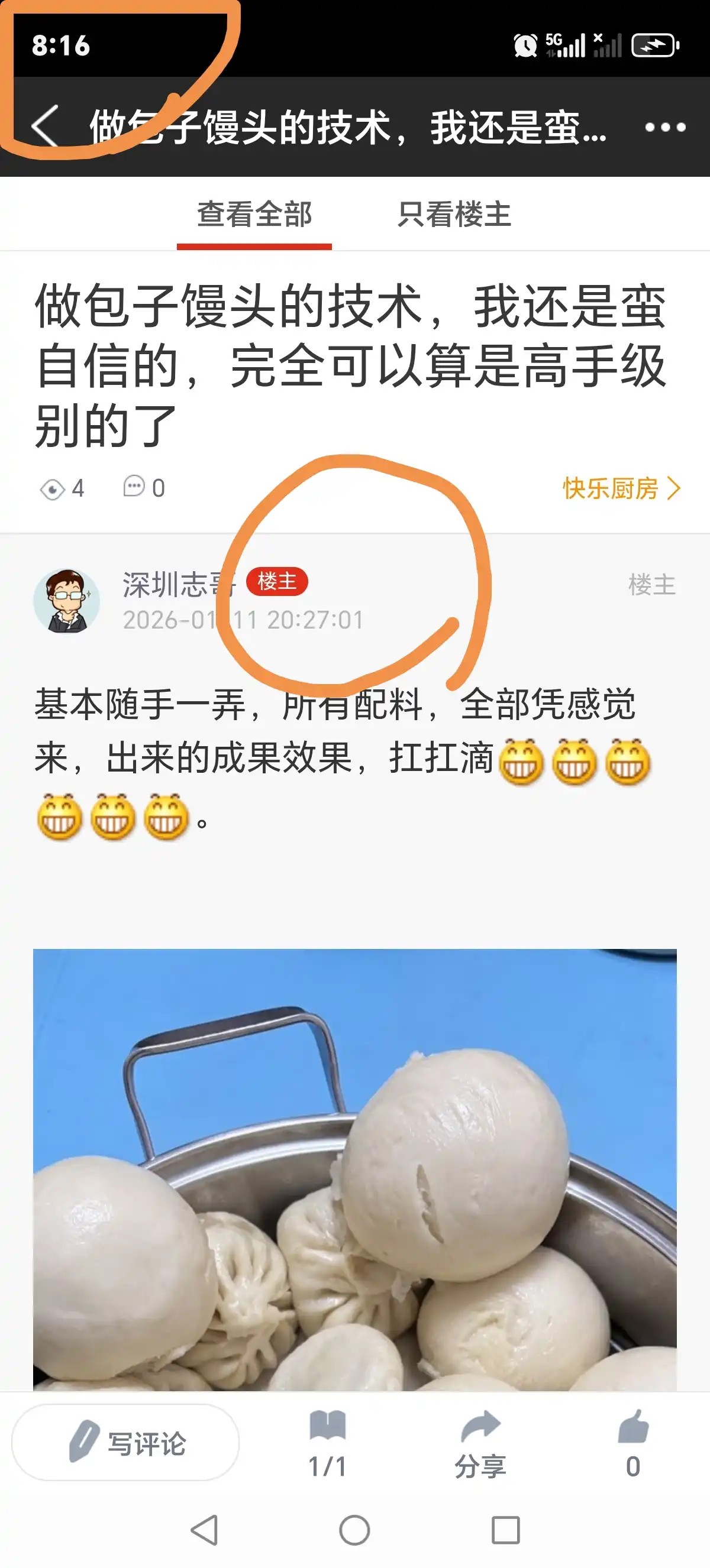
Task: Open the three-dot overflow menu
Action: click(665, 127)
